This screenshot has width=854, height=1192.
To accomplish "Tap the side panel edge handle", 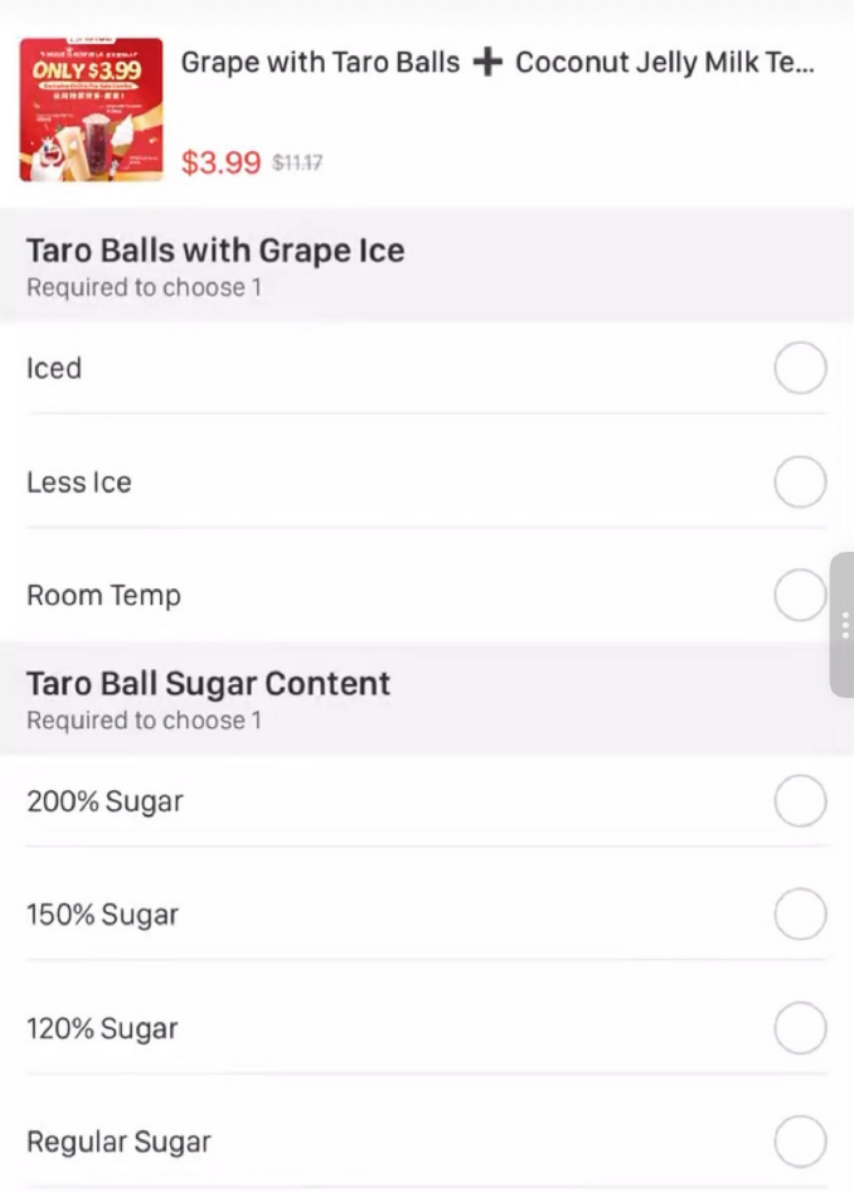I will (844, 625).
